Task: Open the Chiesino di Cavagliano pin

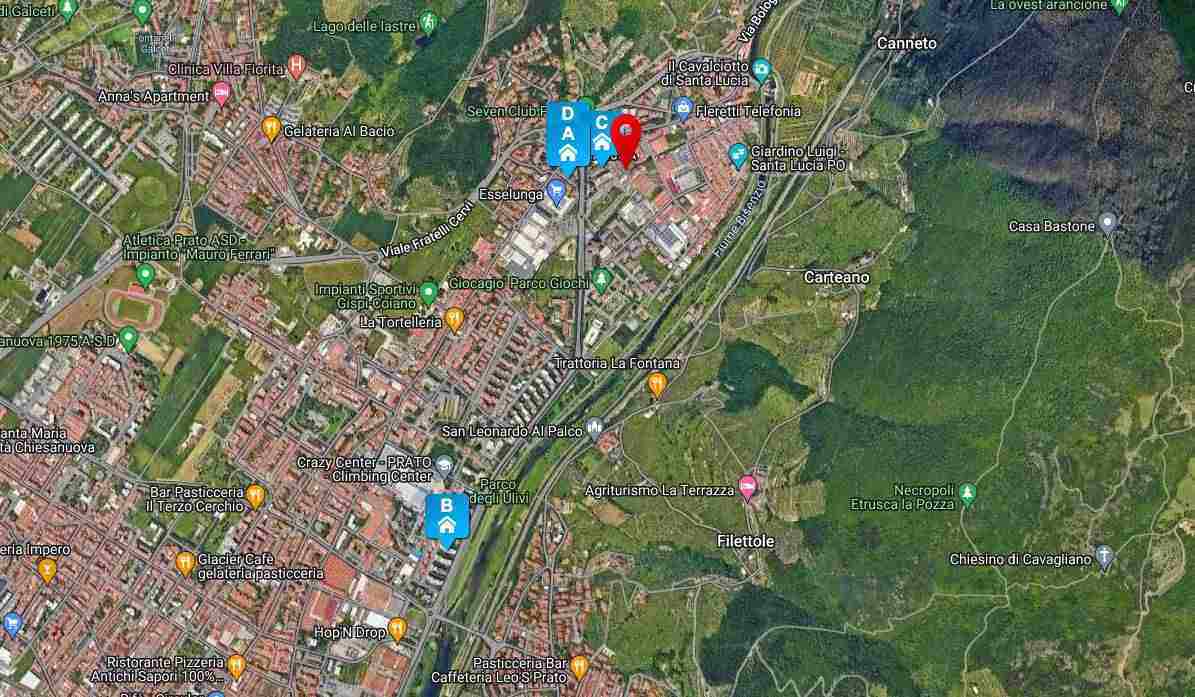Action: click(1104, 557)
